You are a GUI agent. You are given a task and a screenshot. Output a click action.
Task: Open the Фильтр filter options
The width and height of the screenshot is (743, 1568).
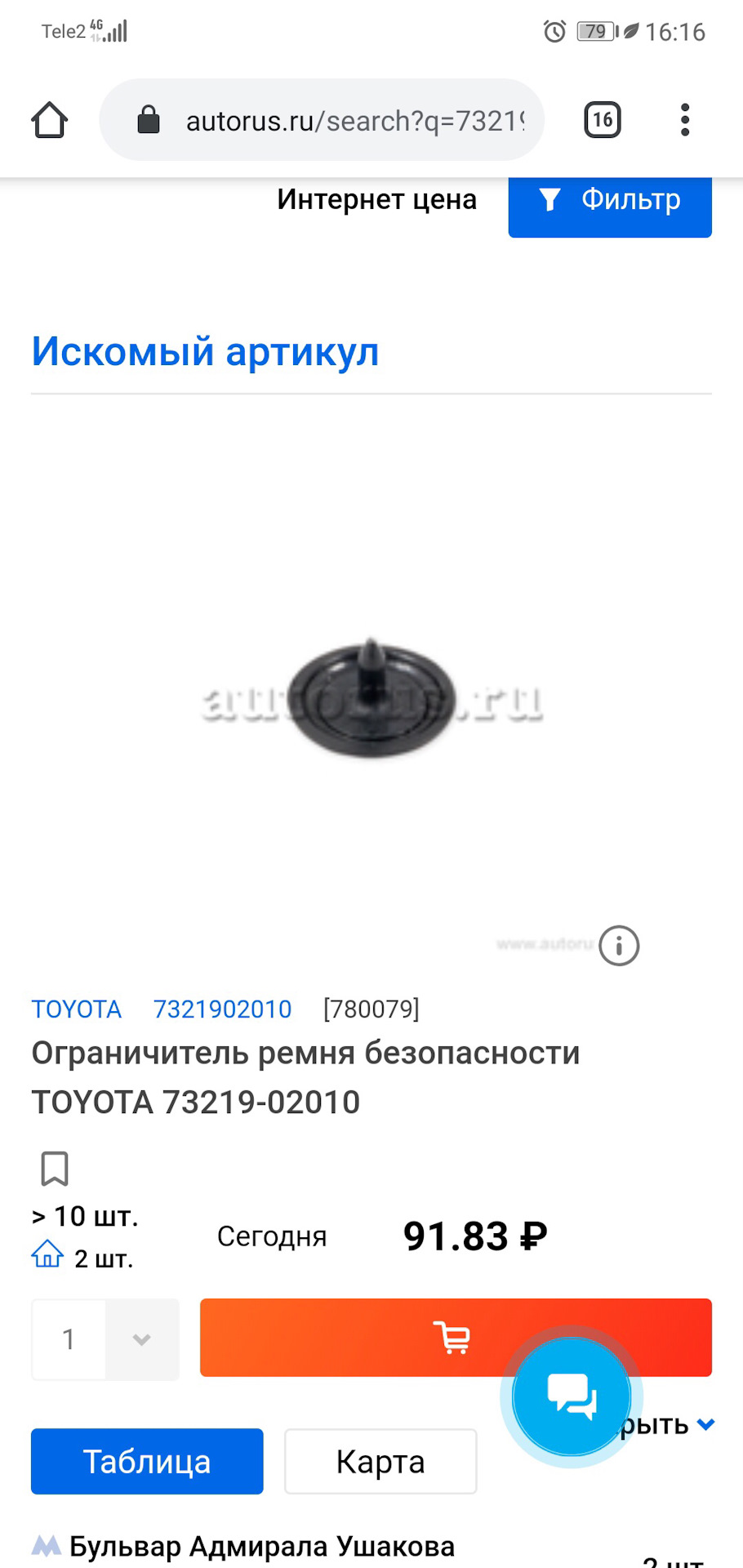pyautogui.click(x=610, y=201)
